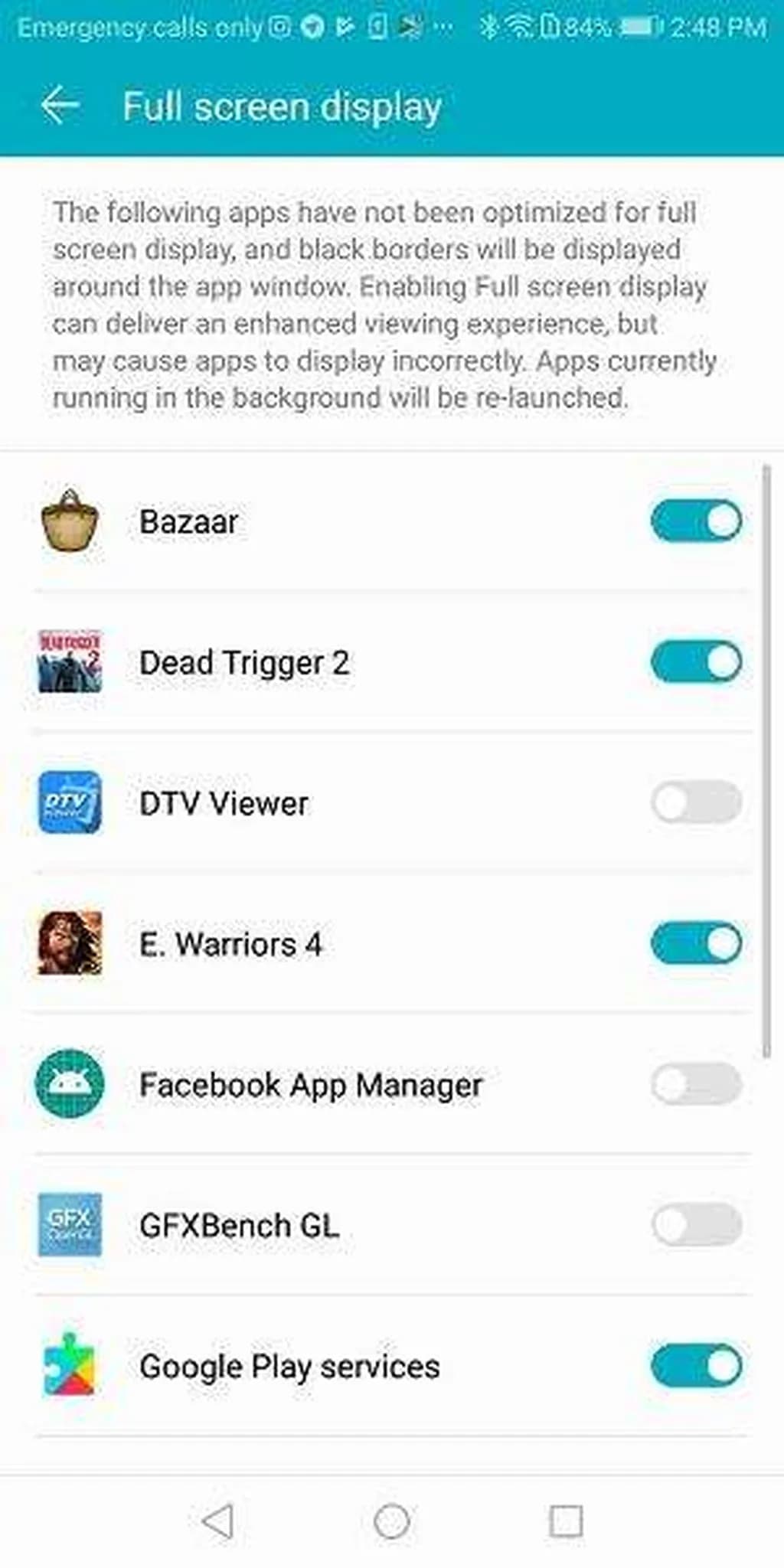Enable full screen for DTV Viewer
This screenshot has height=1568, width=784.
click(696, 803)
